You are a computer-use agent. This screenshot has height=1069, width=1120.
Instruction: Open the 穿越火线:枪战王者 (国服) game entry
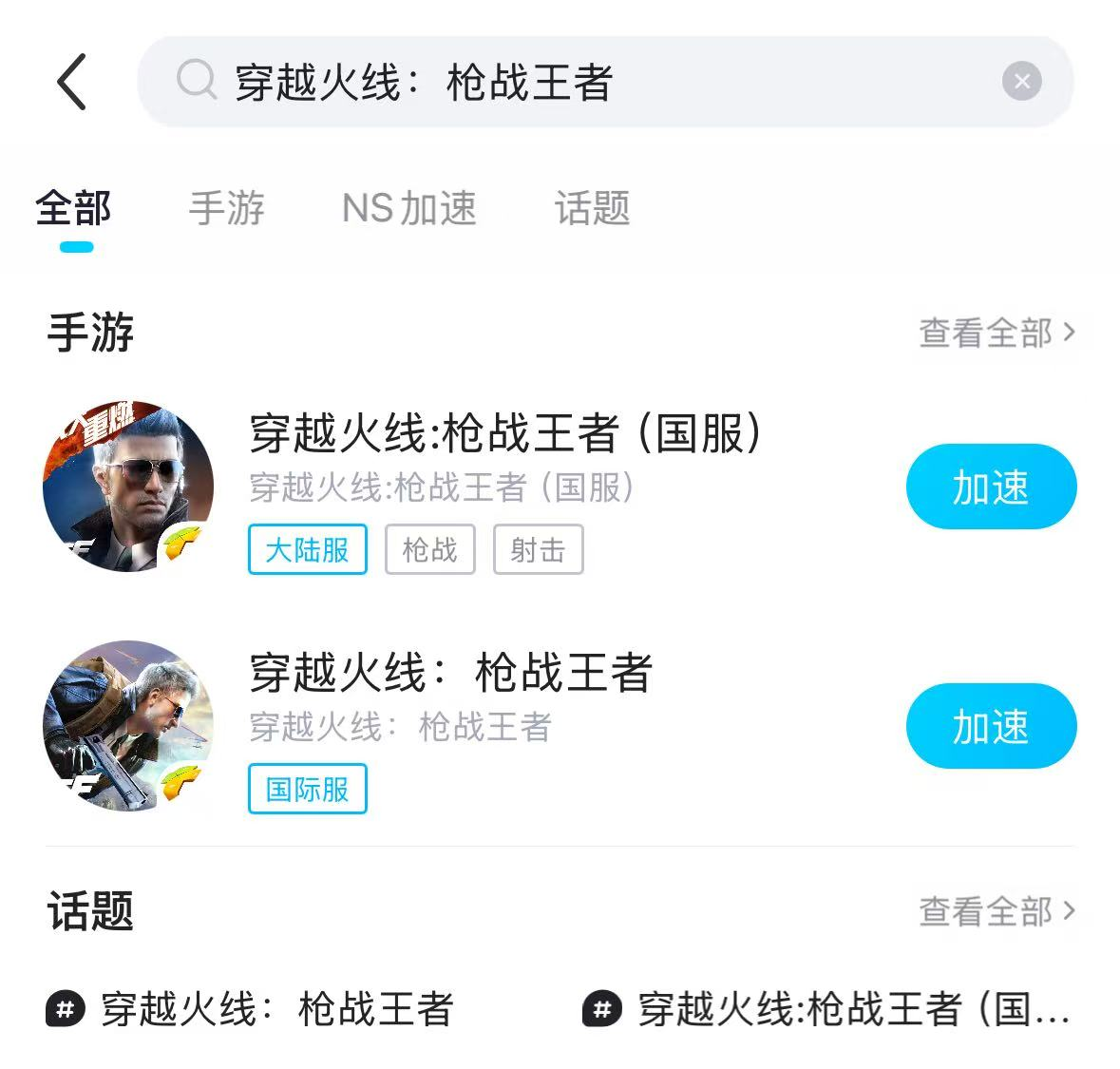tap(504, 434)
